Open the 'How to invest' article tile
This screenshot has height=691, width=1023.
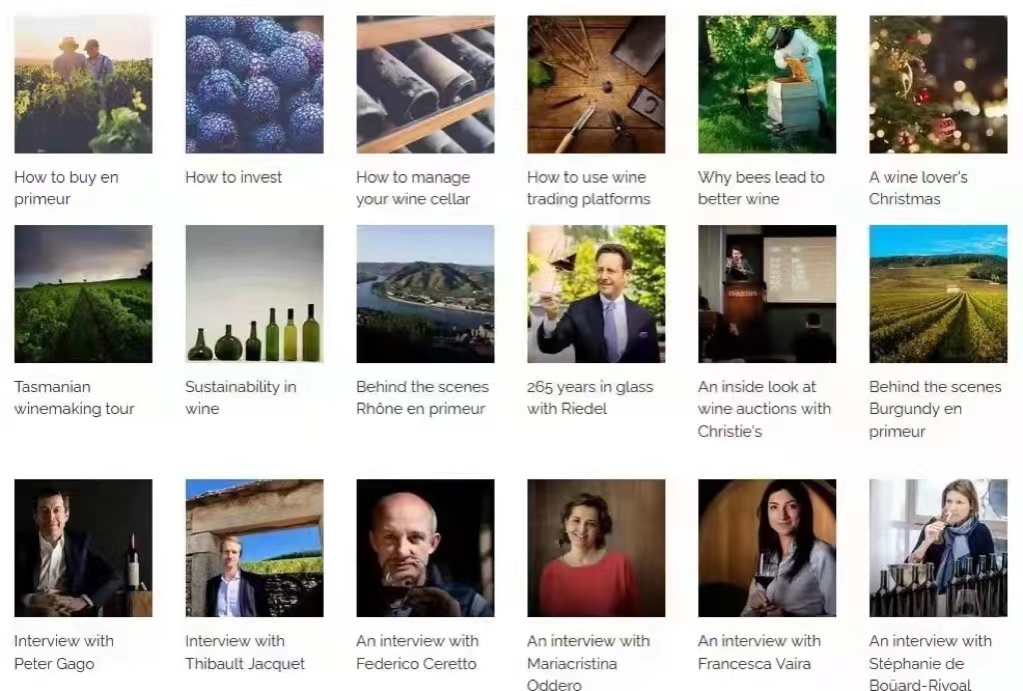point(254,84)
